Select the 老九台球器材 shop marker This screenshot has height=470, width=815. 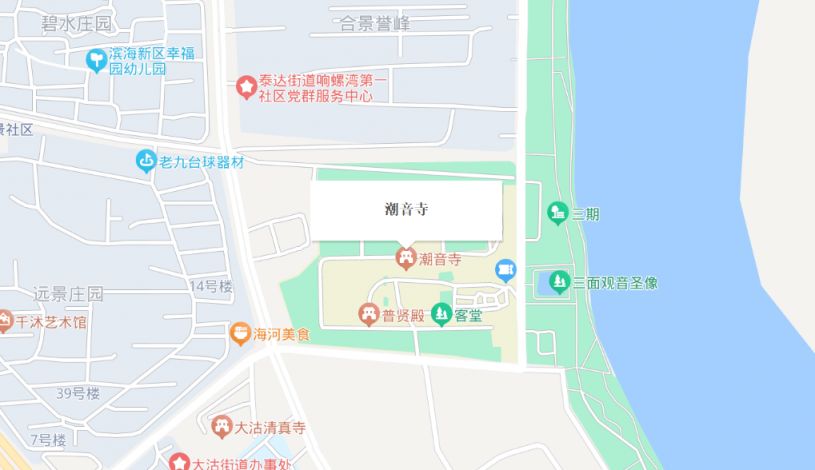(x=147, y=160)
